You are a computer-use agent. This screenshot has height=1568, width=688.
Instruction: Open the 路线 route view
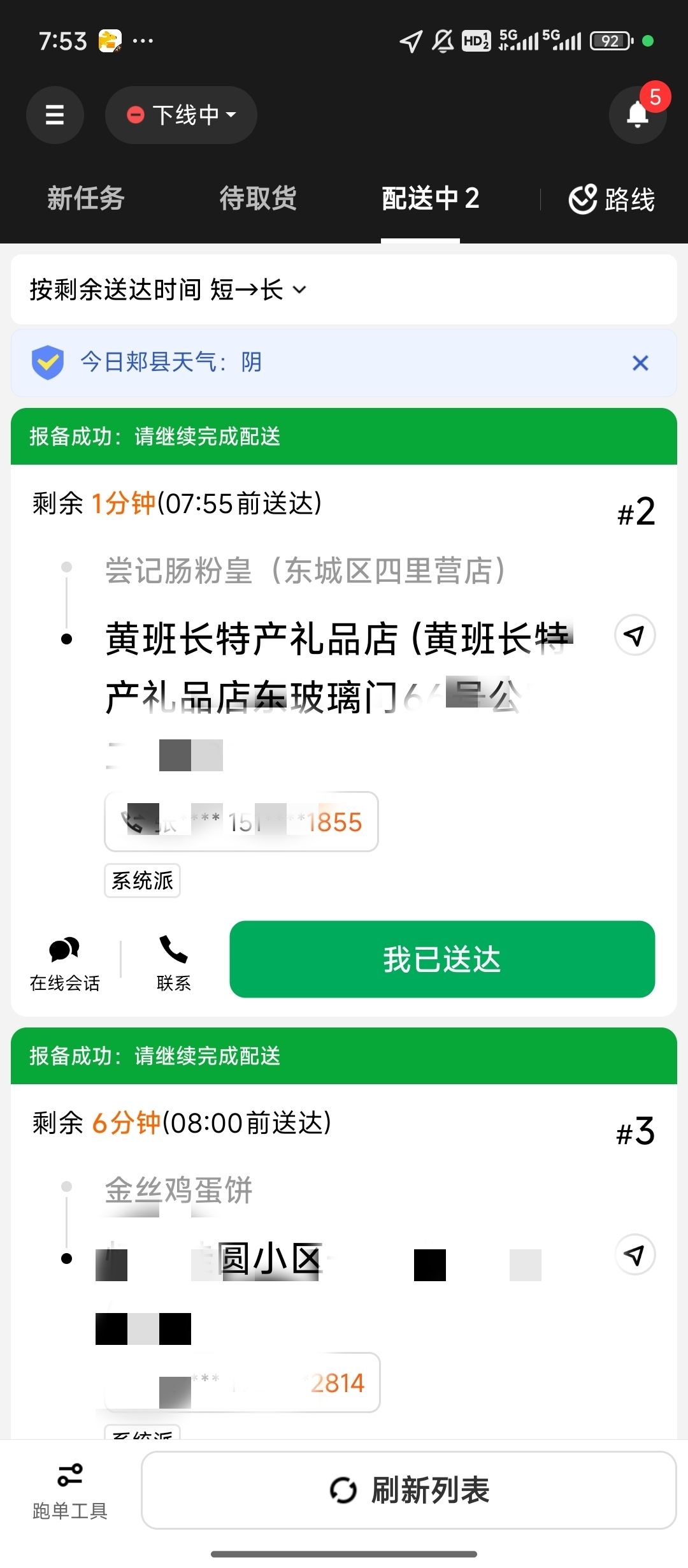tap(612, 200)
